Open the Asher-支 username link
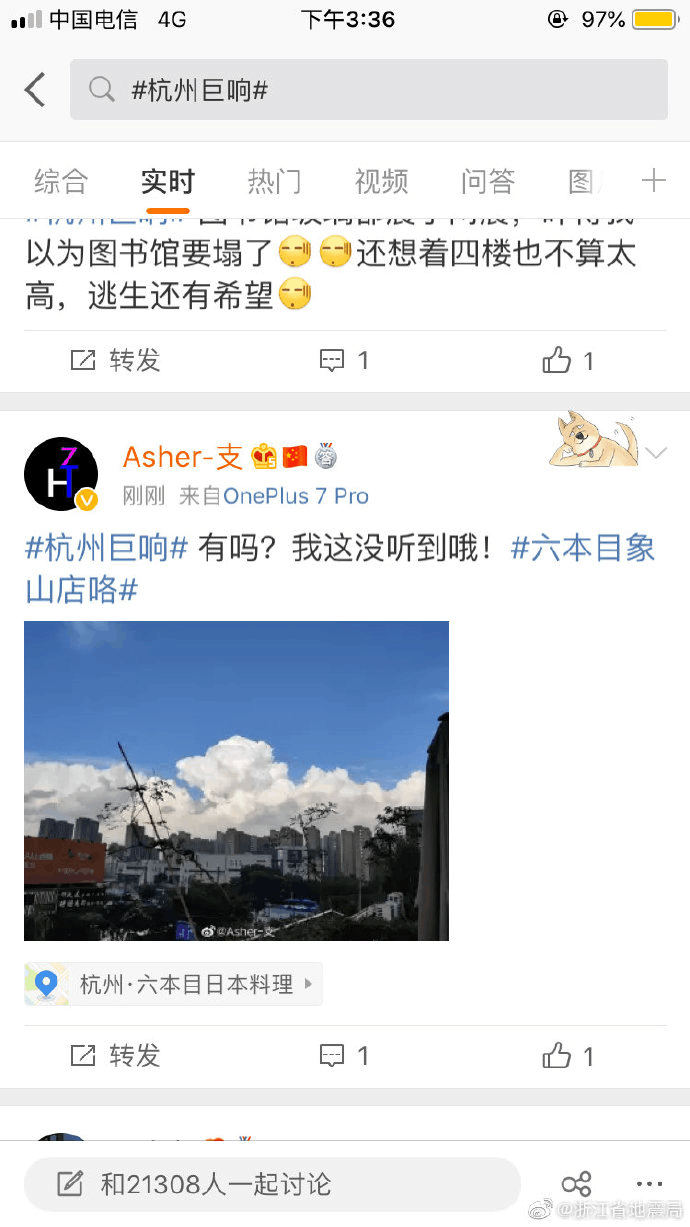 point(183,457)
